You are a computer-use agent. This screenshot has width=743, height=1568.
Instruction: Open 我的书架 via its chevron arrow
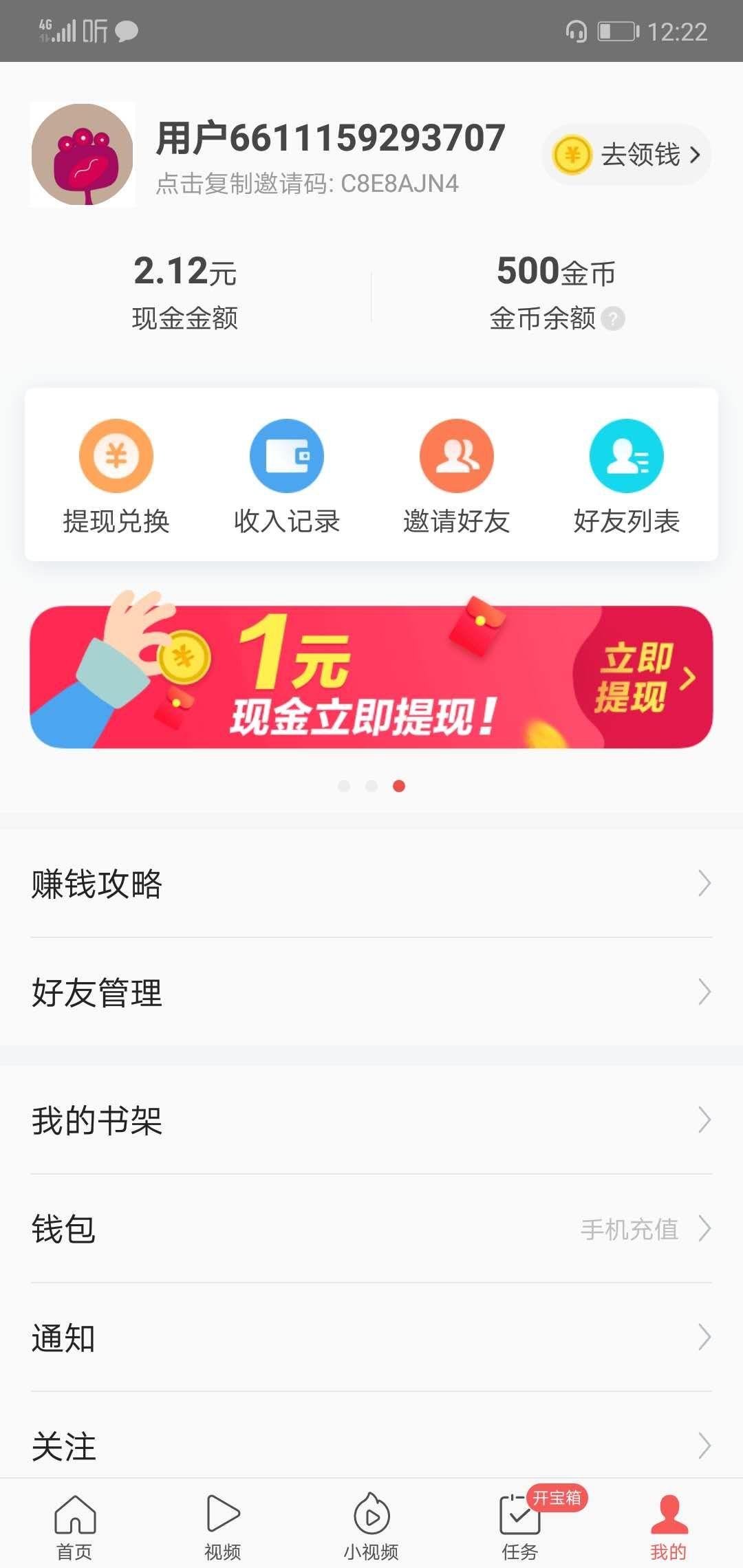703,1122
